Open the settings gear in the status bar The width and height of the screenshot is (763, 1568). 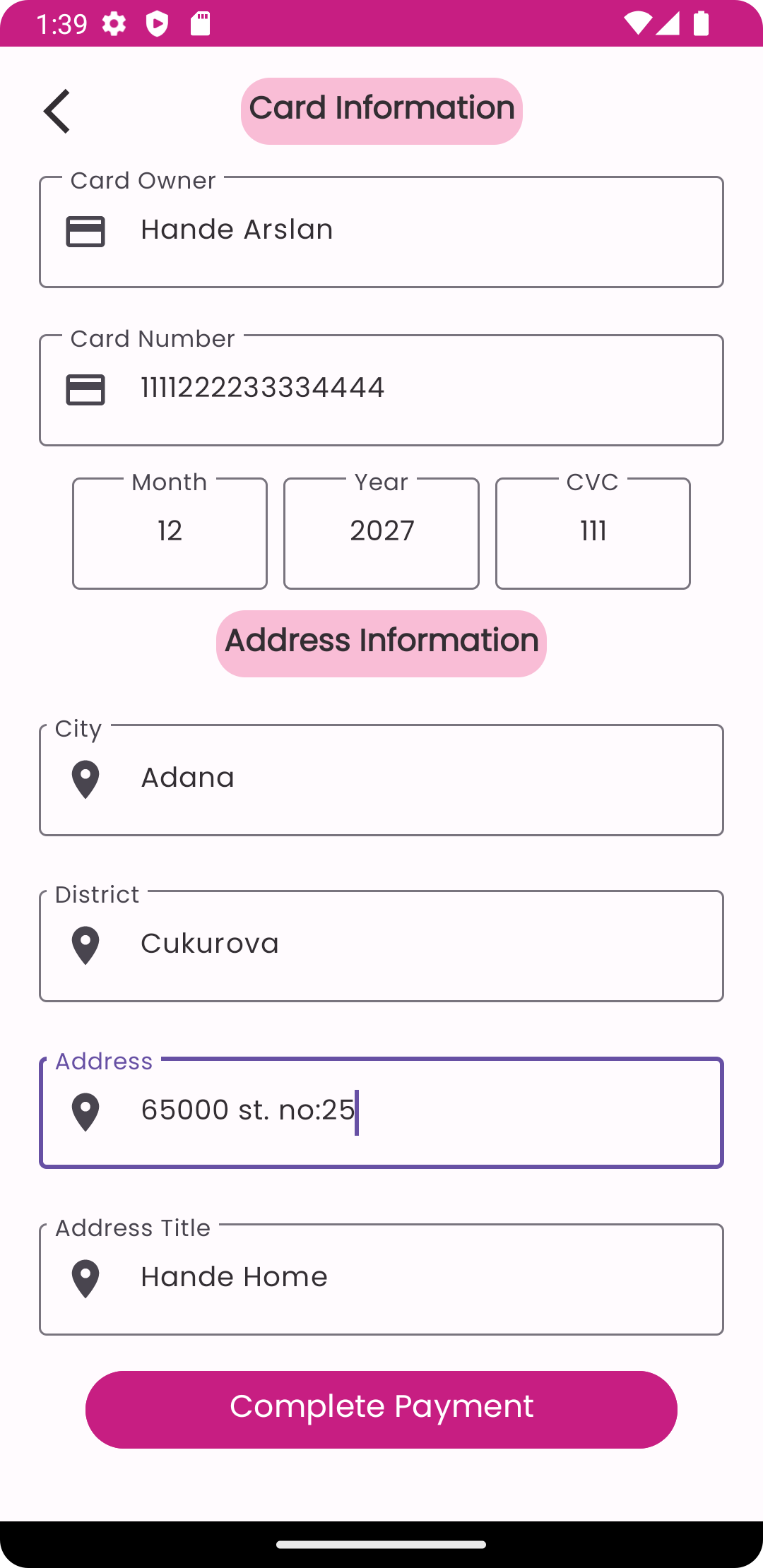tap(112, 23)
